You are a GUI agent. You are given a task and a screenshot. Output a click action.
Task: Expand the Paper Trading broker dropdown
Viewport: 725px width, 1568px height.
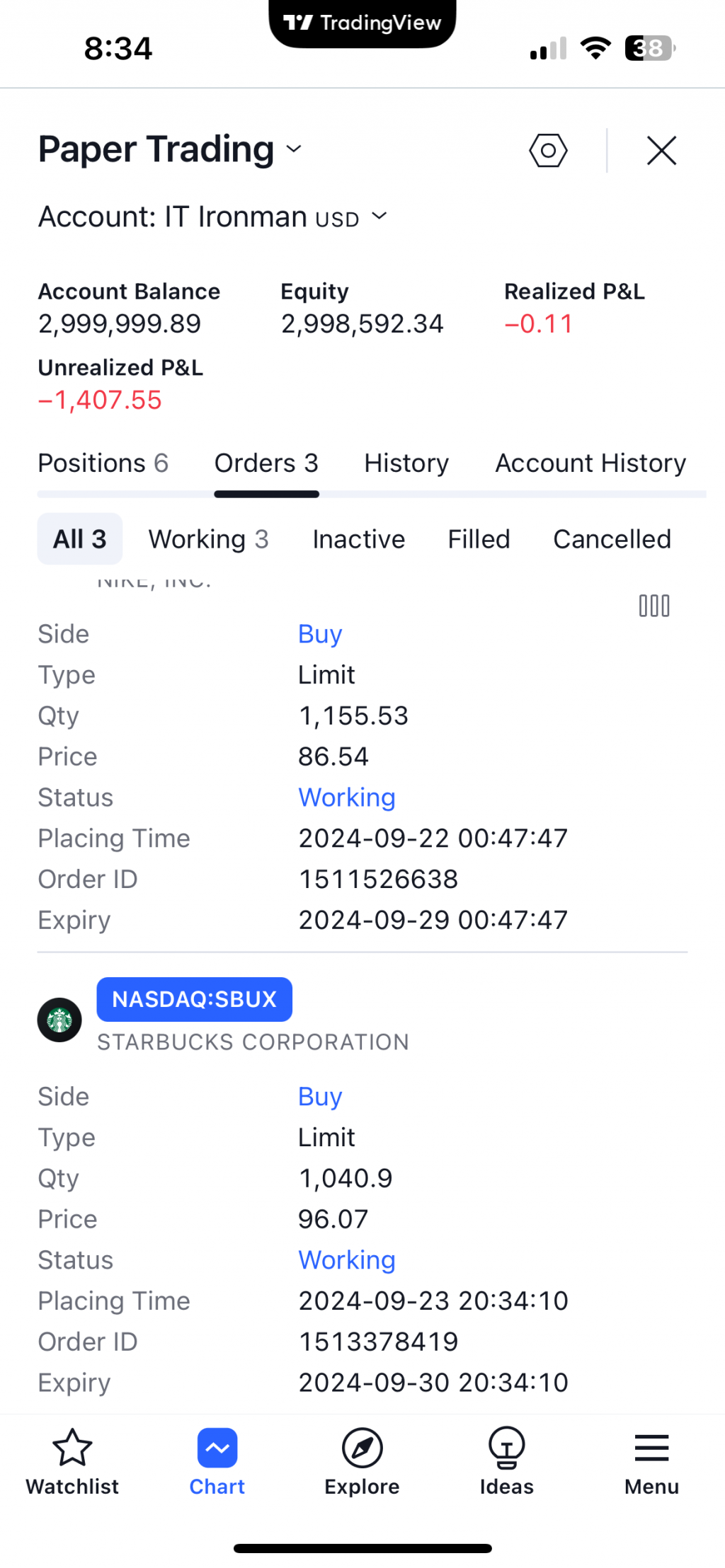pos(171,149)
